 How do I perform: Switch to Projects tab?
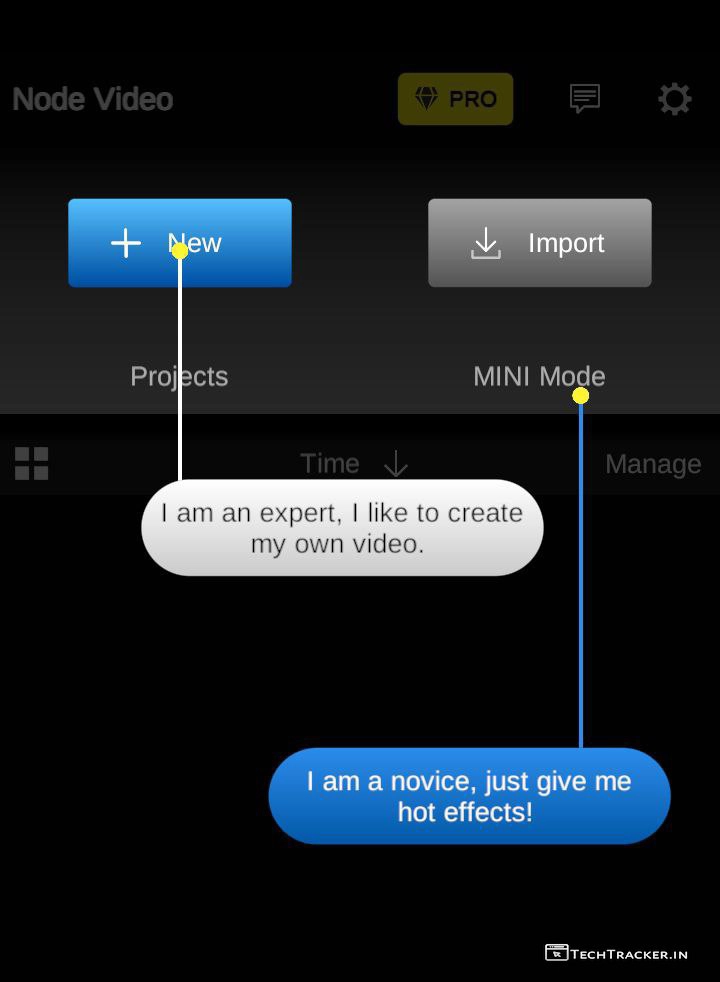click(x=179, y=376)
